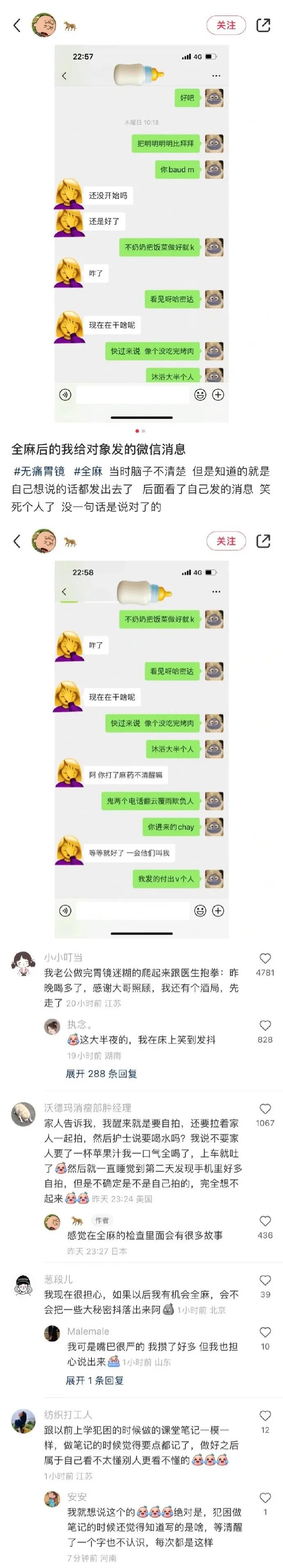Share post via icon above the 22:58 screenshot
283x1568 pixels.
[263, 541]
